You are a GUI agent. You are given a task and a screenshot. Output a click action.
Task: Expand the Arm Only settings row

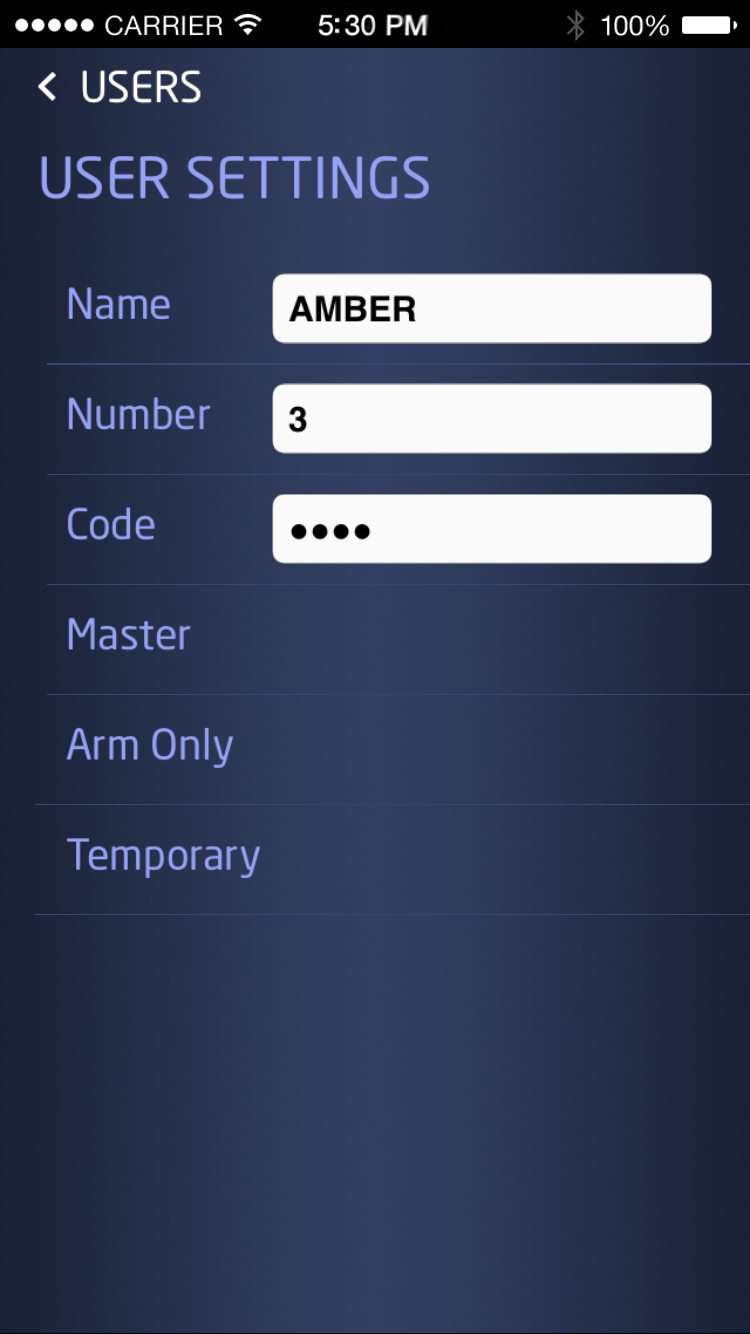(x=149, y=744)
